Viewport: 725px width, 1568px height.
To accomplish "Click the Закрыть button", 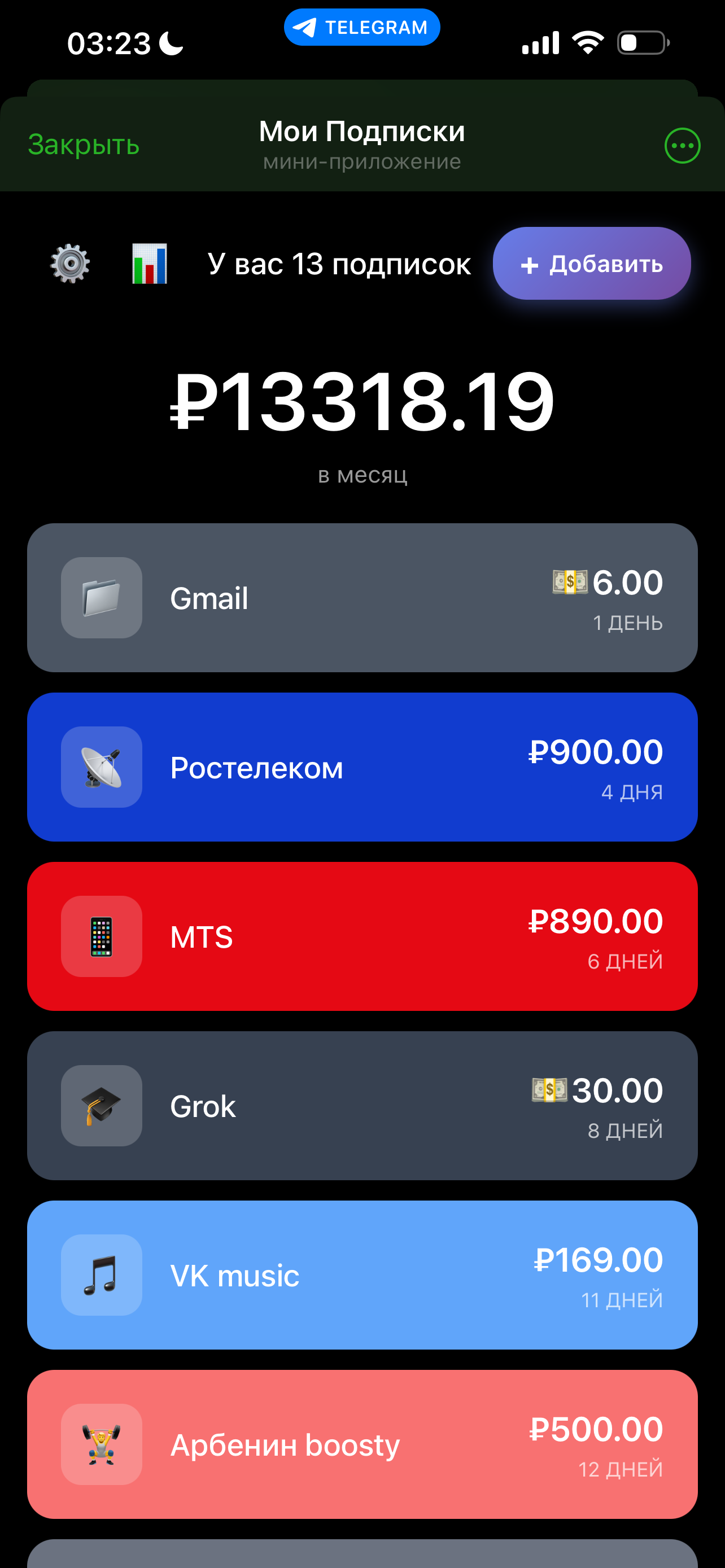I will (84, 144).
